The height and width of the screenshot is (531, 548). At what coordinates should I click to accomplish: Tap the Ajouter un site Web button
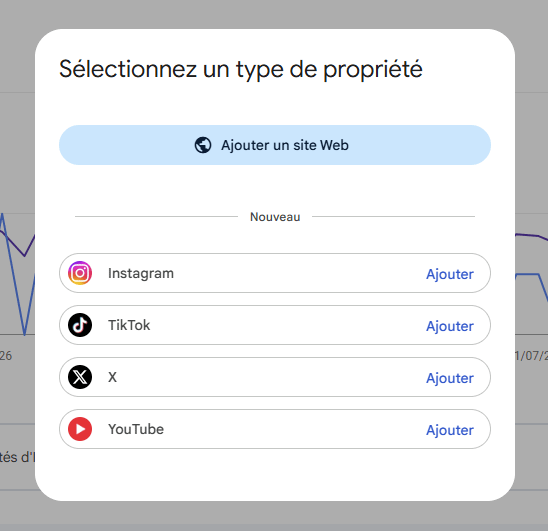(x=275, y=145)
